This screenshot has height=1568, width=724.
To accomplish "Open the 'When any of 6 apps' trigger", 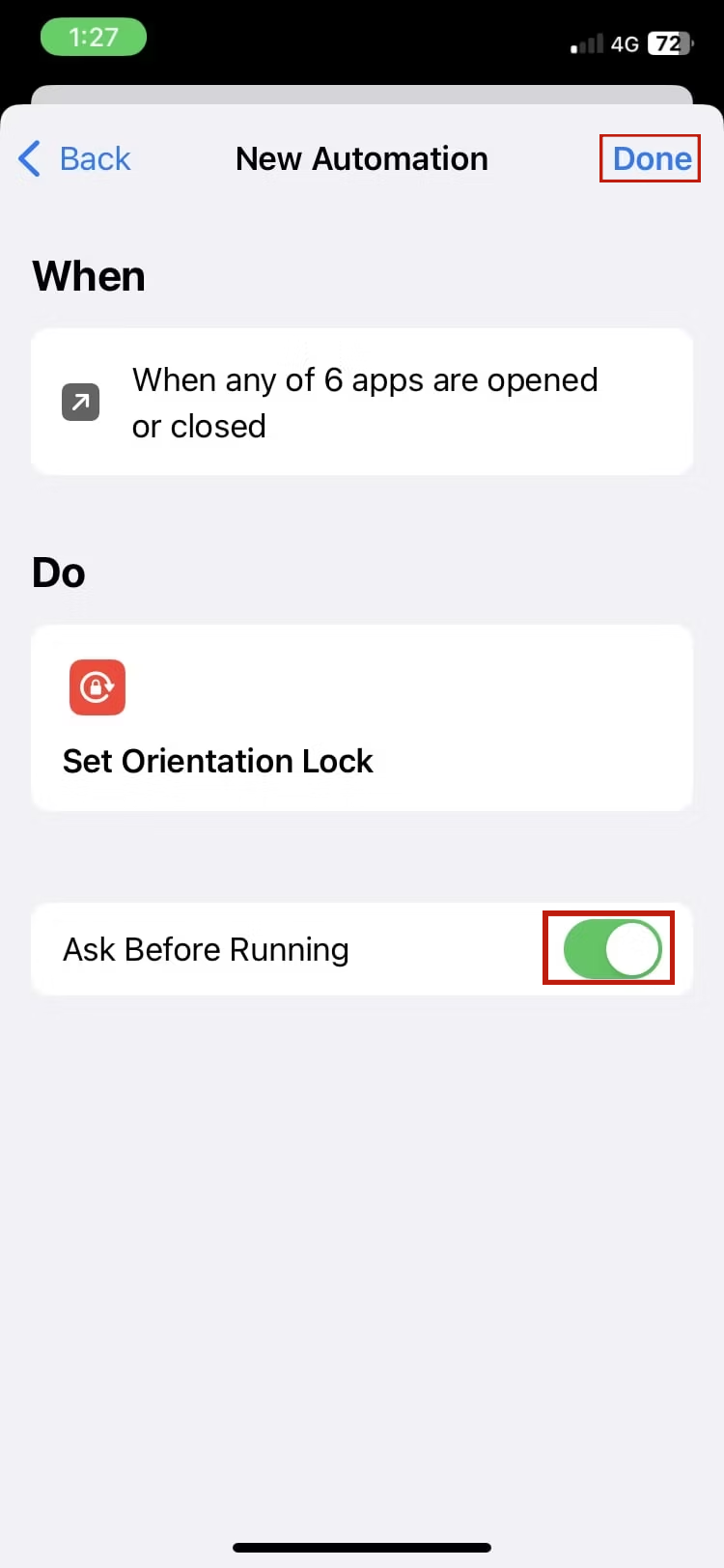I will [x=362, y=403].
